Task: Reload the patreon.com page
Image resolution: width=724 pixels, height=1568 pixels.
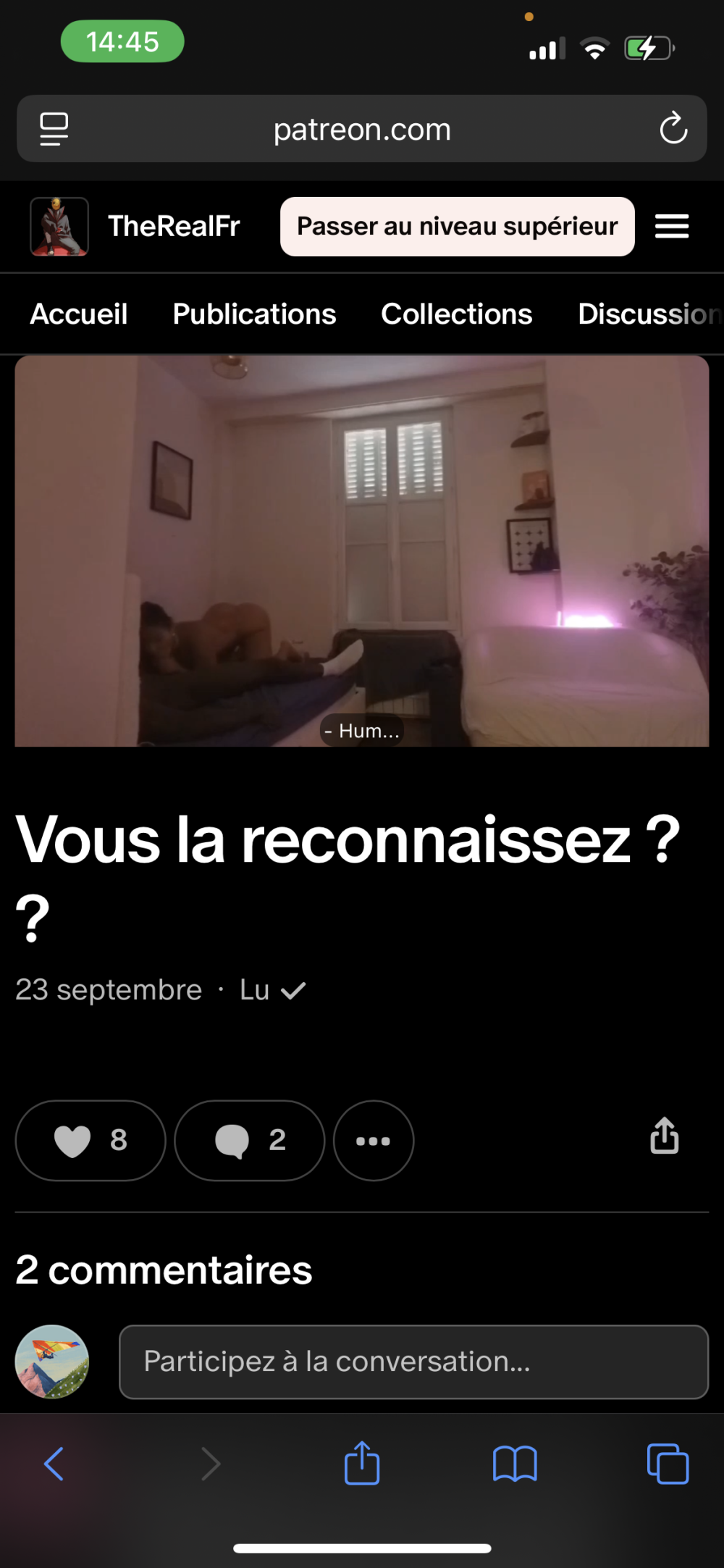Action: coord(673,129)
